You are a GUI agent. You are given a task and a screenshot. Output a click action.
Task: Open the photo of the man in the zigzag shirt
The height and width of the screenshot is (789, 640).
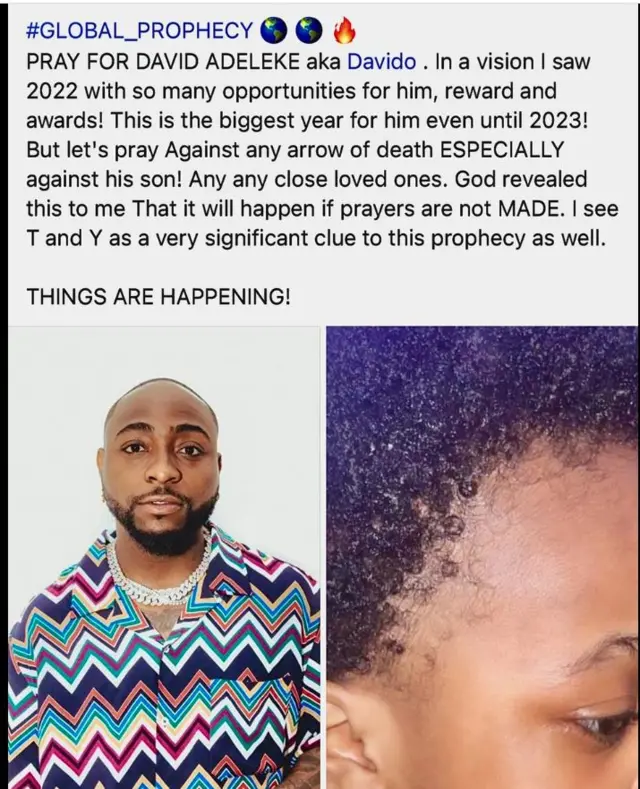165,557
